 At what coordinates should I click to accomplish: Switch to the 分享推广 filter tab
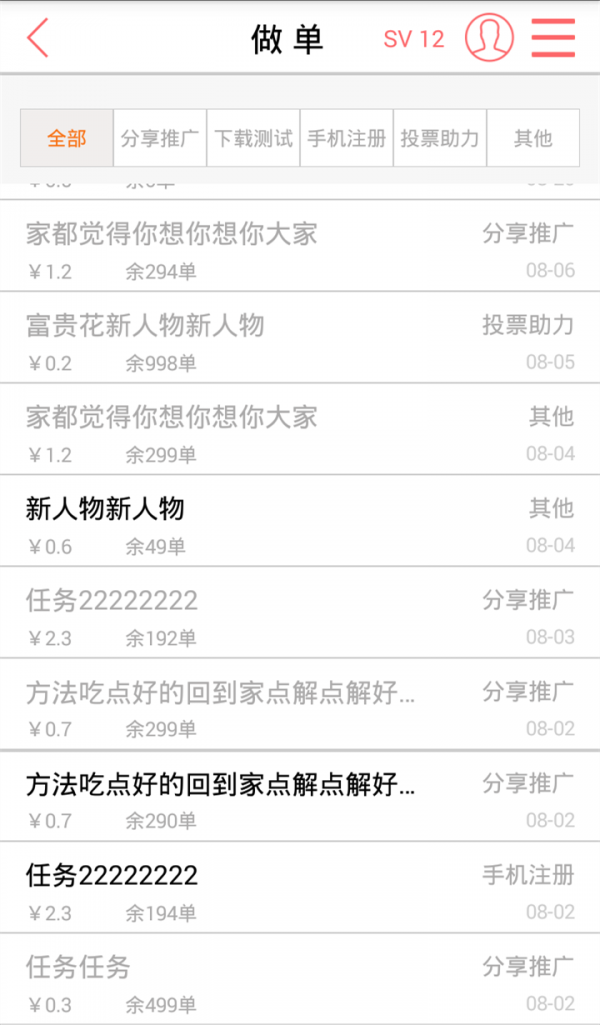pos(160,138)
